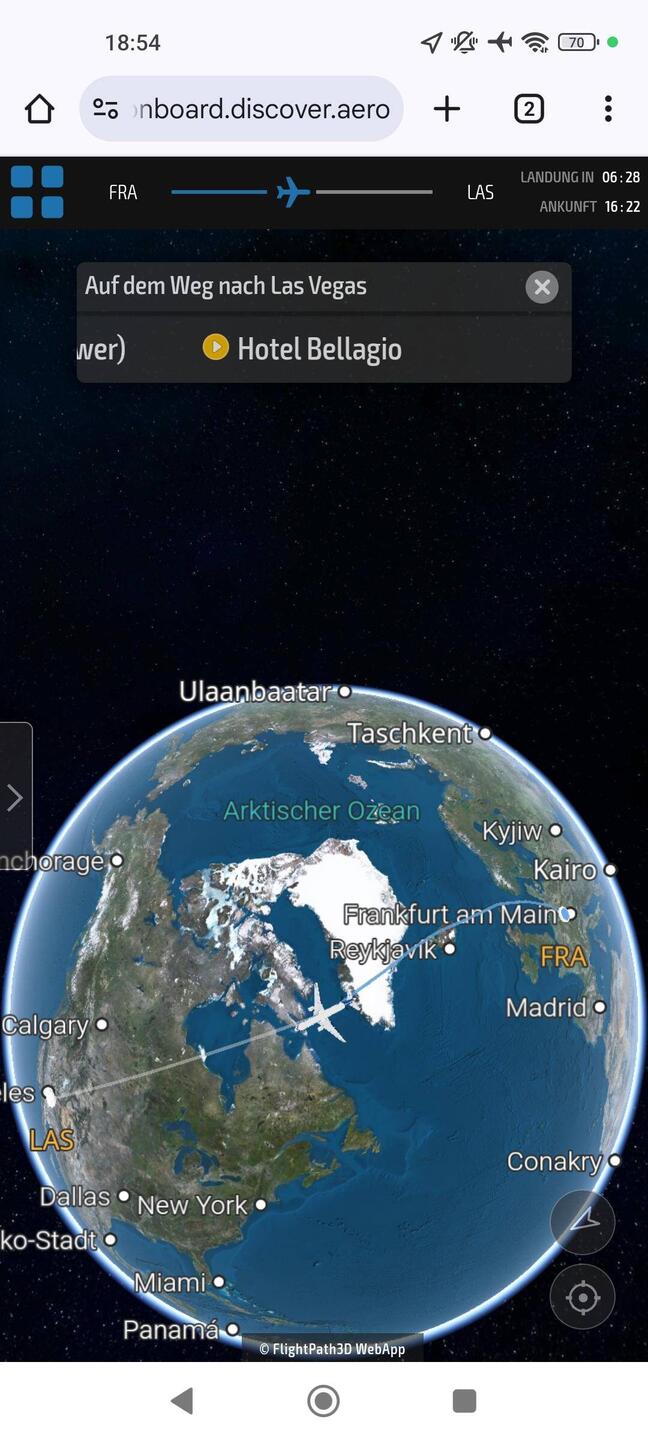This screenshot has height=1440, width=648.
Task: Open the blue grid menu button
Action: (x=37, y=192)
